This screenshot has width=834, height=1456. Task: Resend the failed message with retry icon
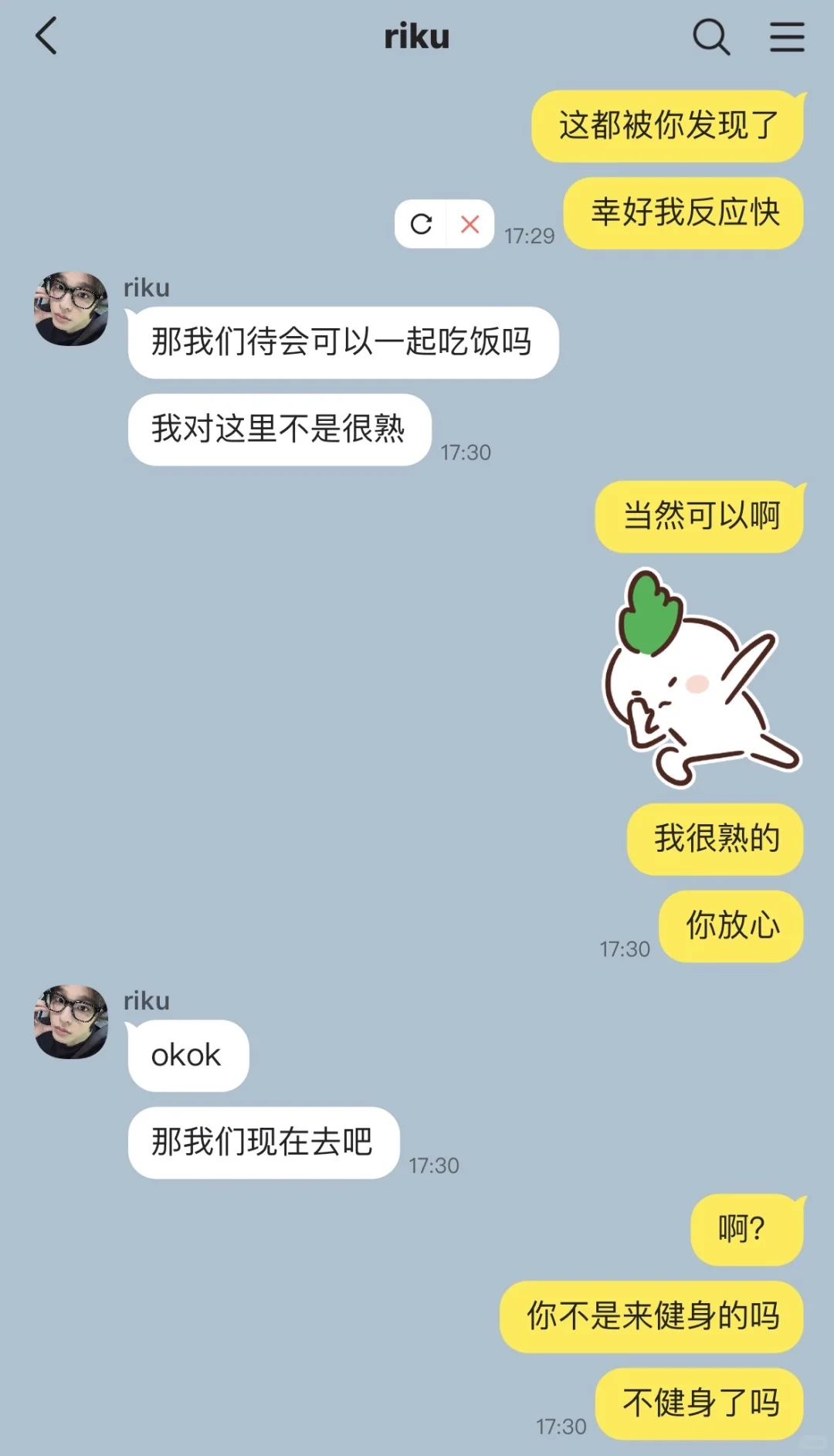[x=421, y=224]
